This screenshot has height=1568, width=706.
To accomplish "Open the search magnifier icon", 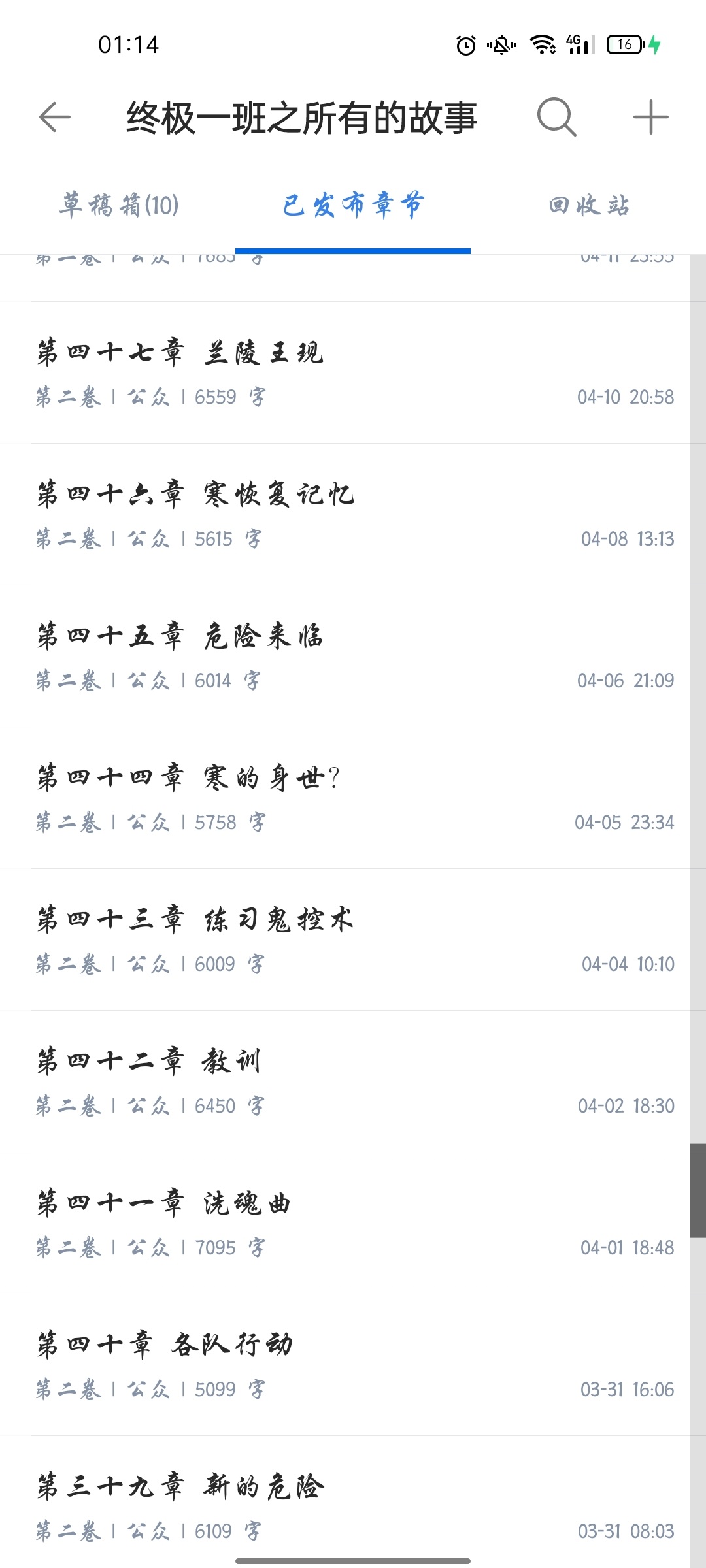I will tap(556, 118).
